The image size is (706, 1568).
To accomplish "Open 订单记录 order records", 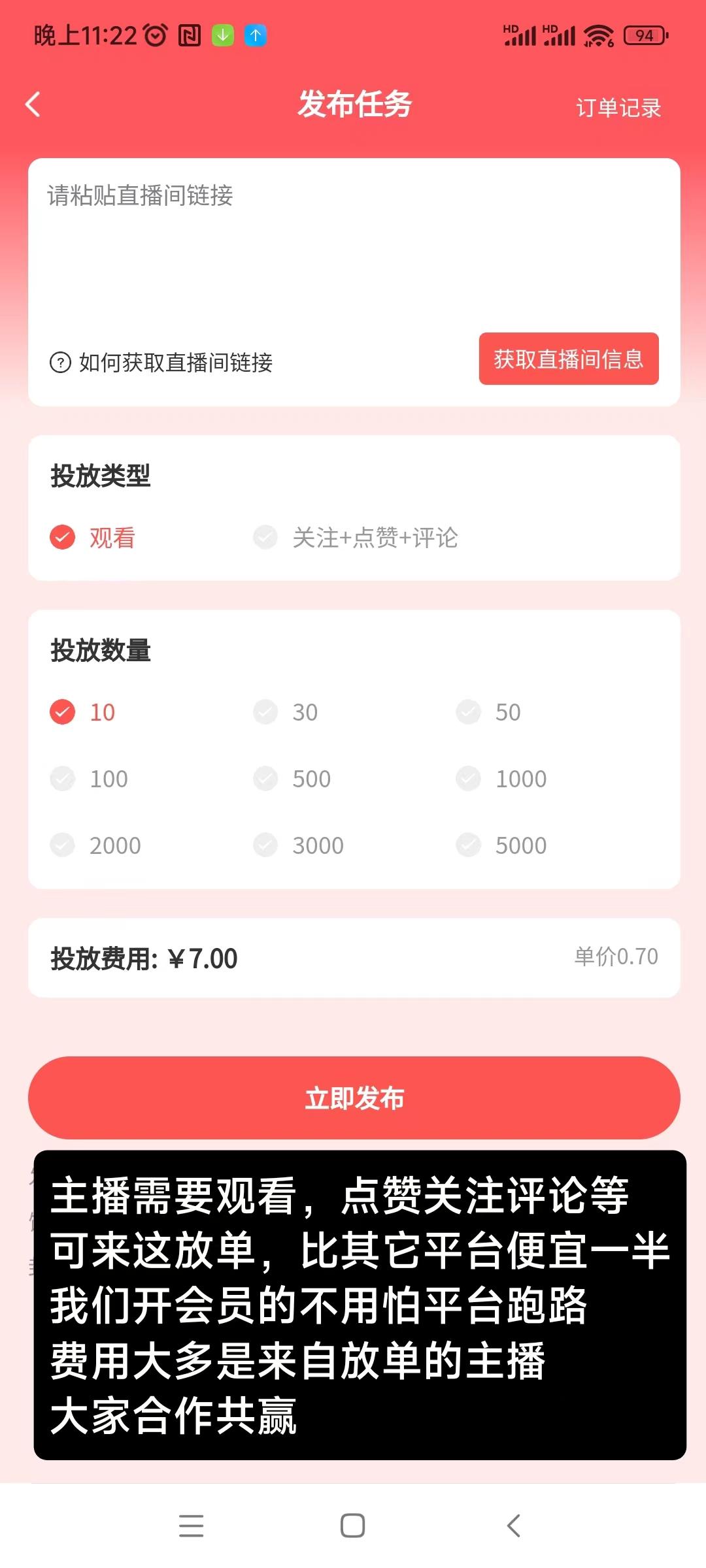I will 618,107.
